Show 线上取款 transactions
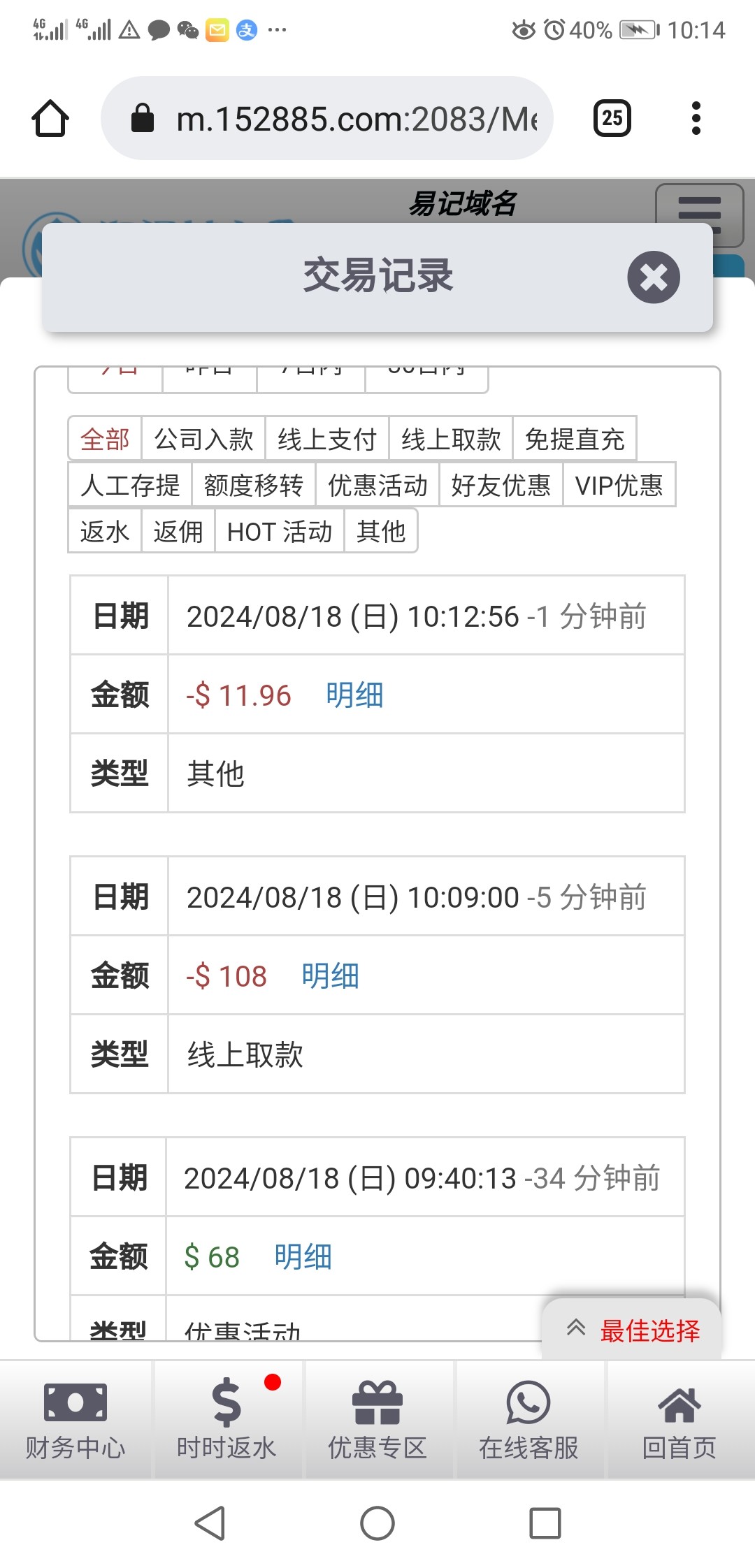755x1568 pixels. click(451, 440)
